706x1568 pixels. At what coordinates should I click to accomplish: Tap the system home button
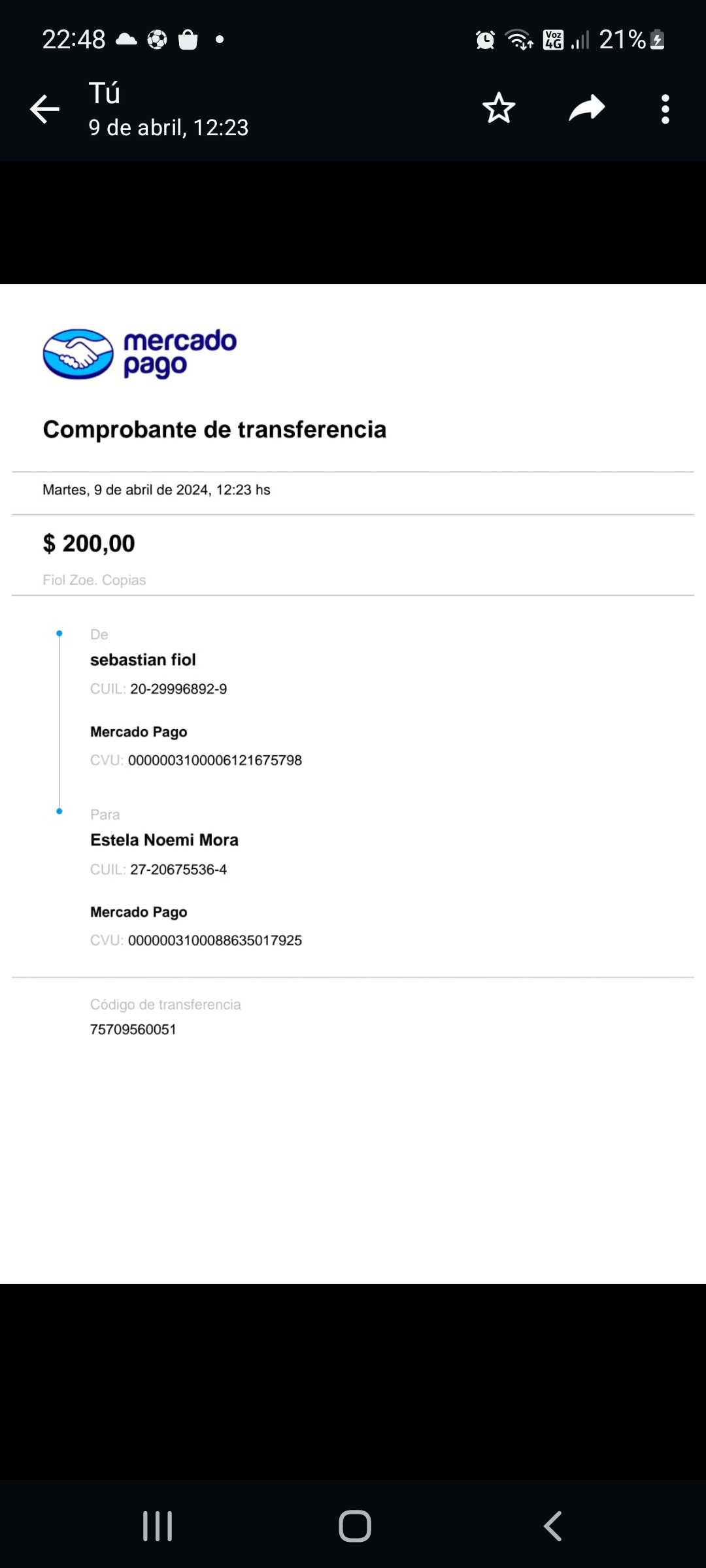tap(354, 1526)
